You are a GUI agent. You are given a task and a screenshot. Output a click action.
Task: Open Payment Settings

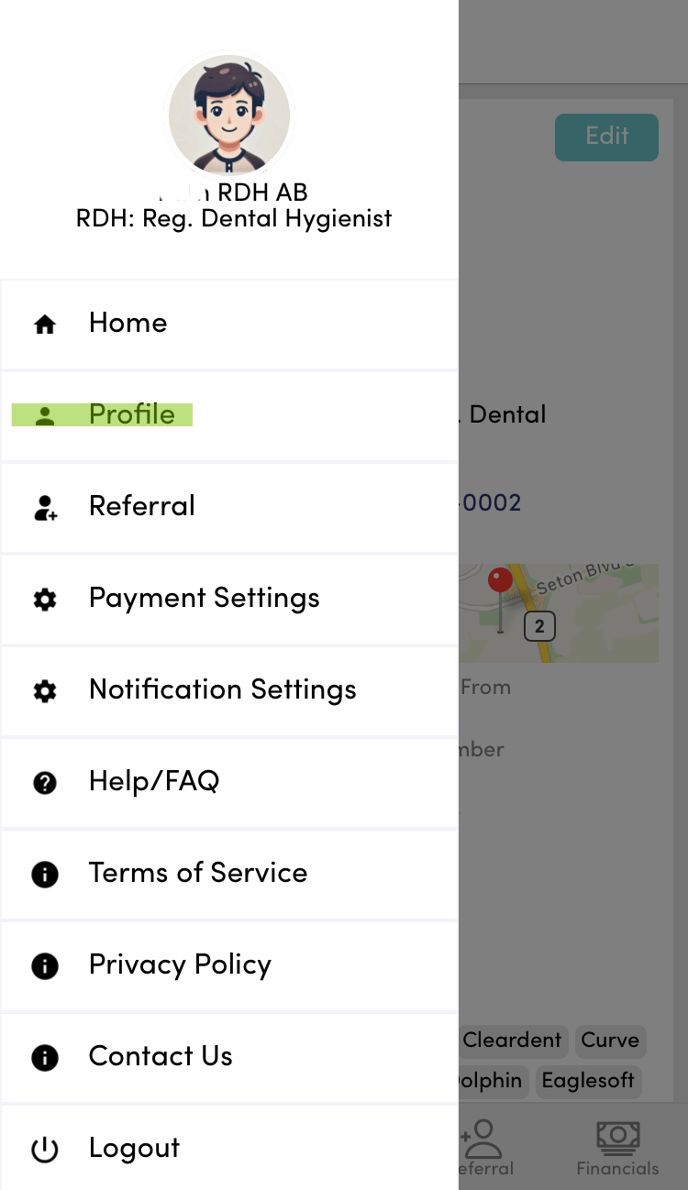(x=229, y=600)
